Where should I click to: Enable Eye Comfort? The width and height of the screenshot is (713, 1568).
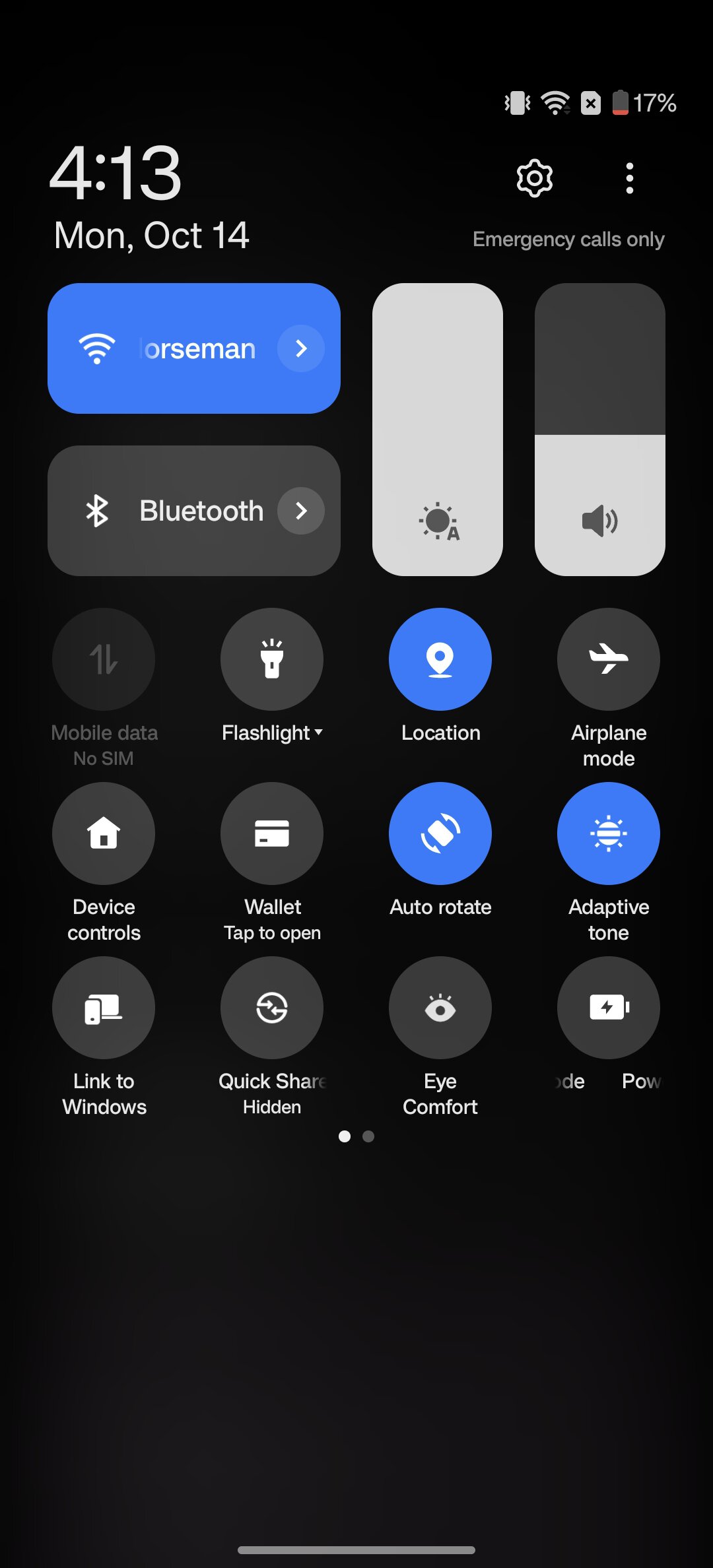coord(440,1008)
